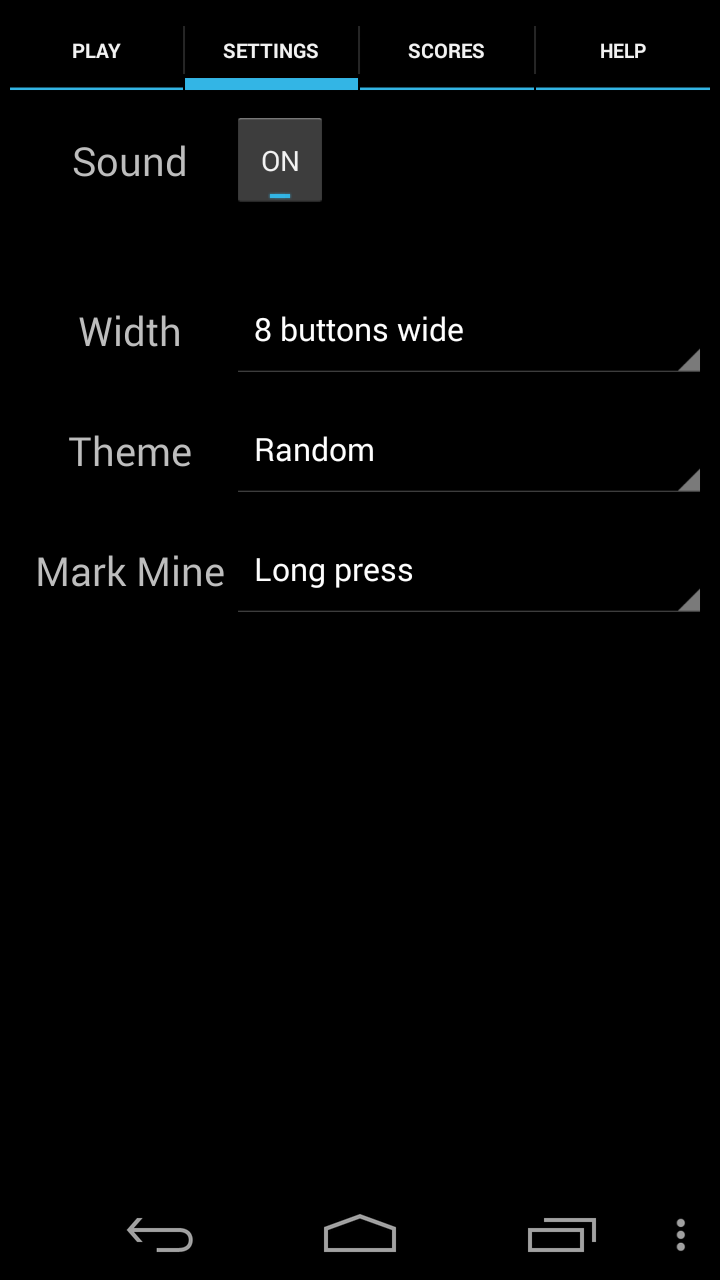
Task: Open the Scores tab
Action: pos(446,52)
